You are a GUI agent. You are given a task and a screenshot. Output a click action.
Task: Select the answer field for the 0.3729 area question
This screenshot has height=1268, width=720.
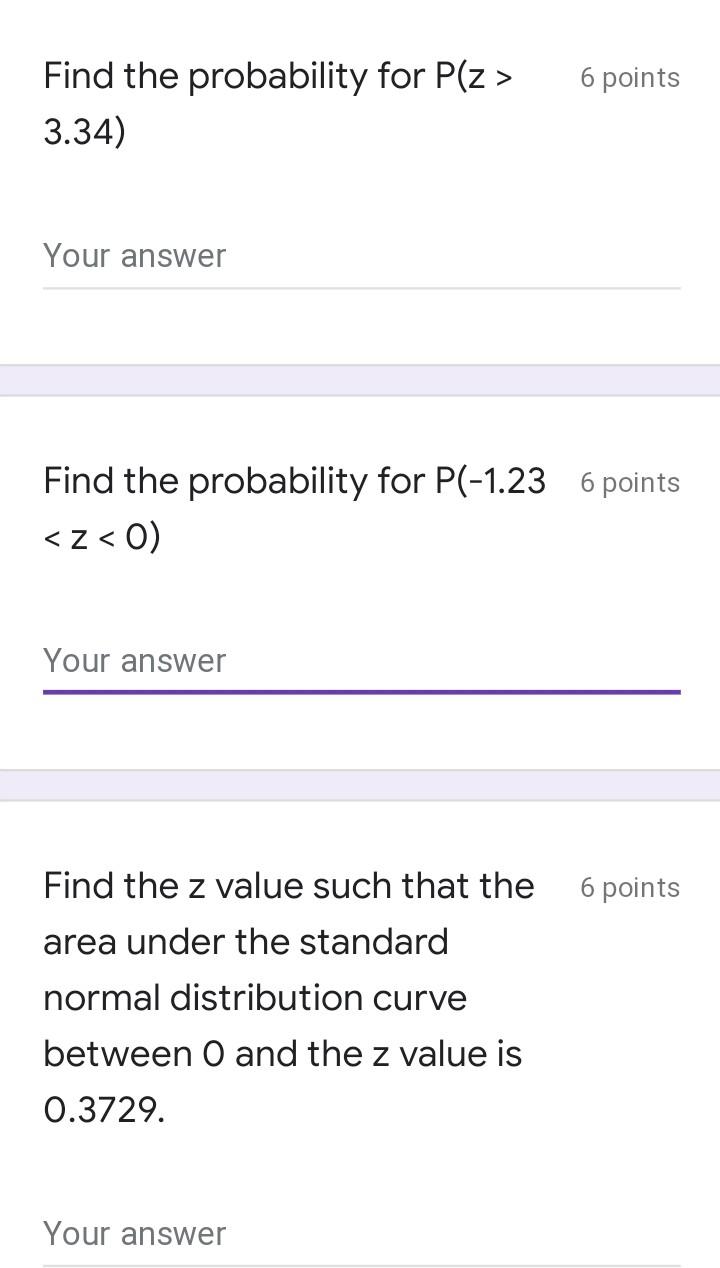point(360,1234)
